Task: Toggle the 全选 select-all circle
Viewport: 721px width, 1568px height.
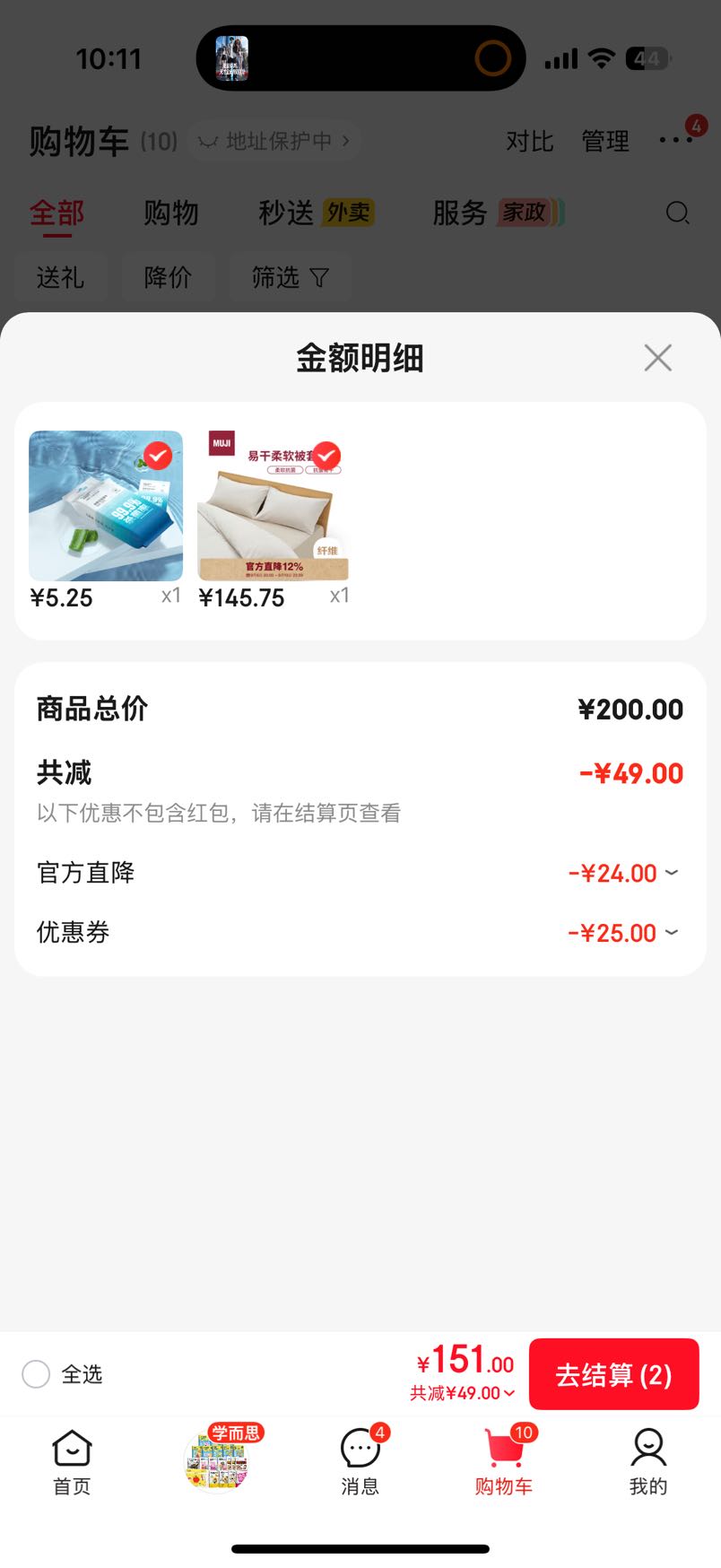Action: click(x=36, y=1374)
